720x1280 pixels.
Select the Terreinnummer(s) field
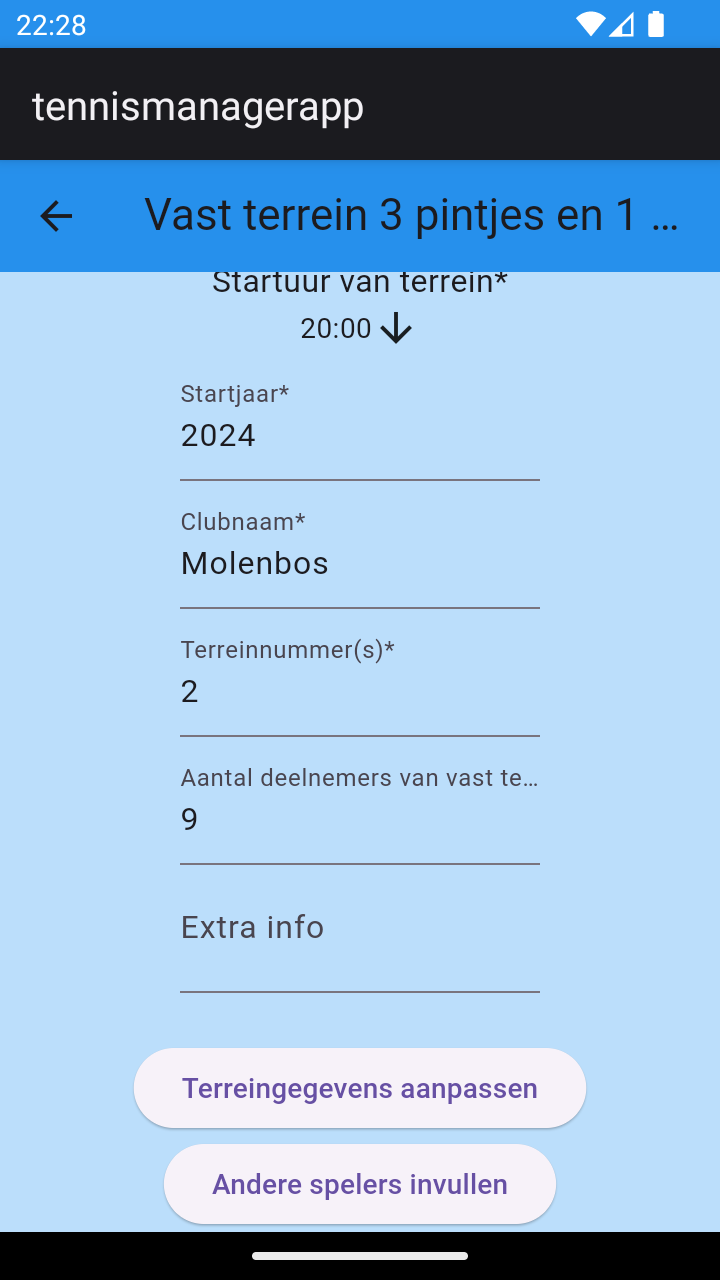coord(360,692)
